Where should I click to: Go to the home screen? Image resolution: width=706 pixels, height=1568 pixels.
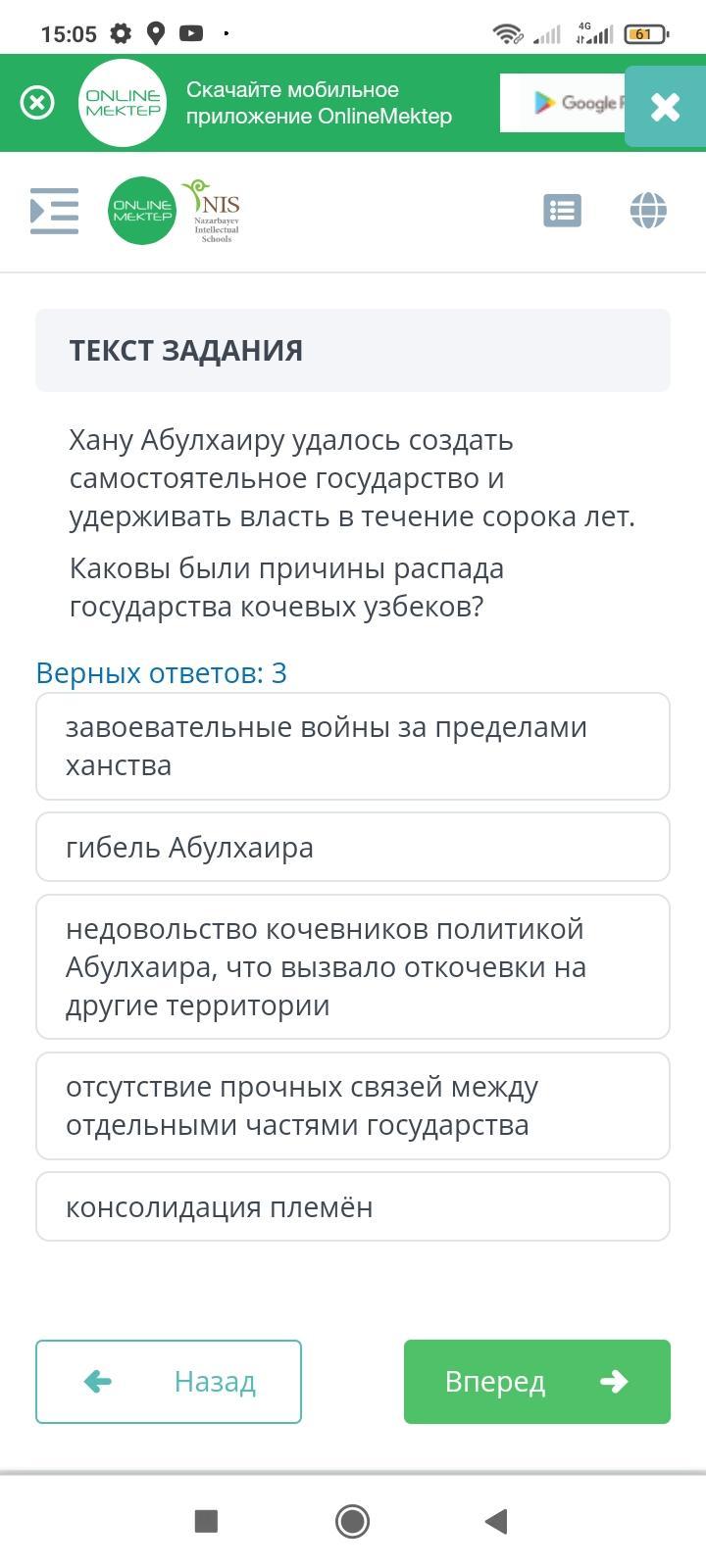coord(352,1521)
